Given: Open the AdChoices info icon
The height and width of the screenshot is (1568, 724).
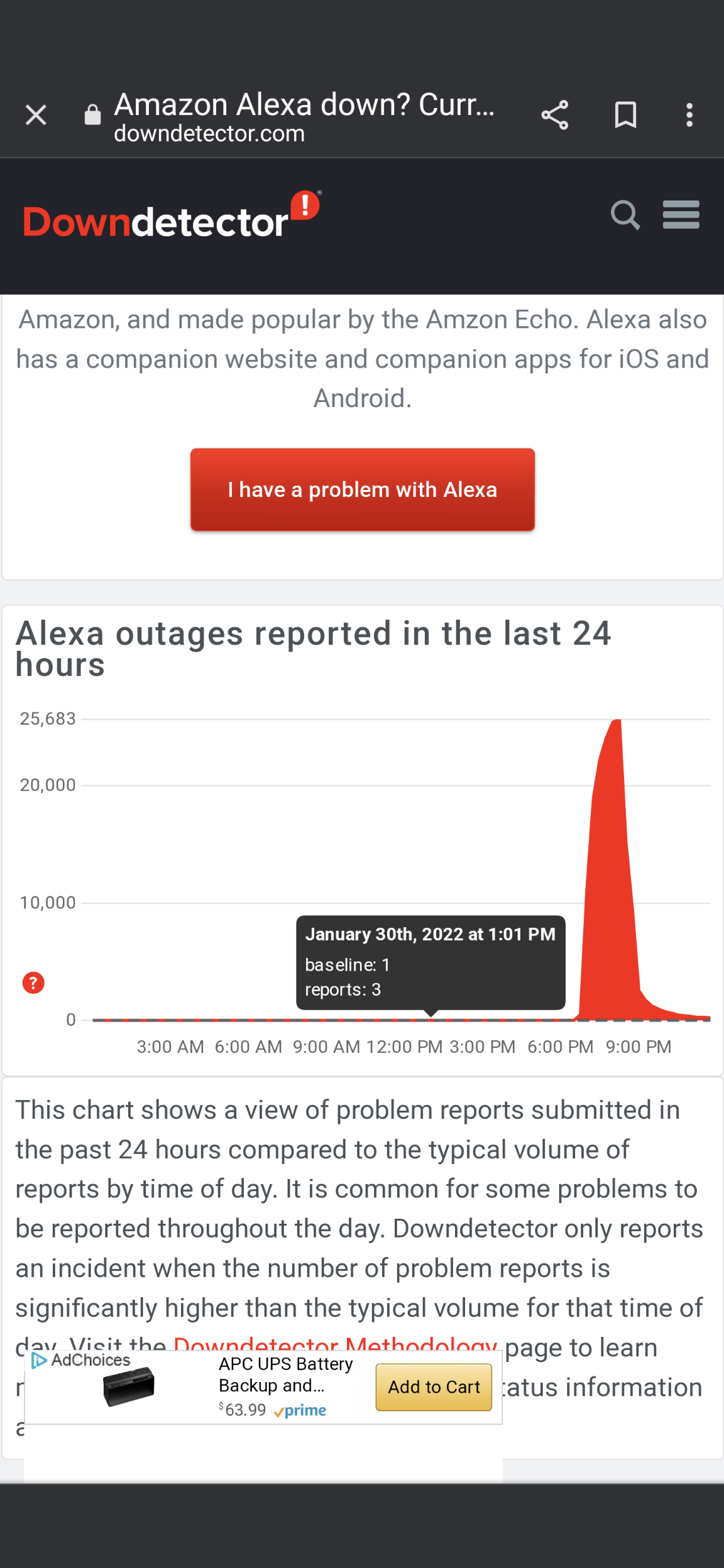Looking at the screenshot, I should click(x=40, y=1360).
